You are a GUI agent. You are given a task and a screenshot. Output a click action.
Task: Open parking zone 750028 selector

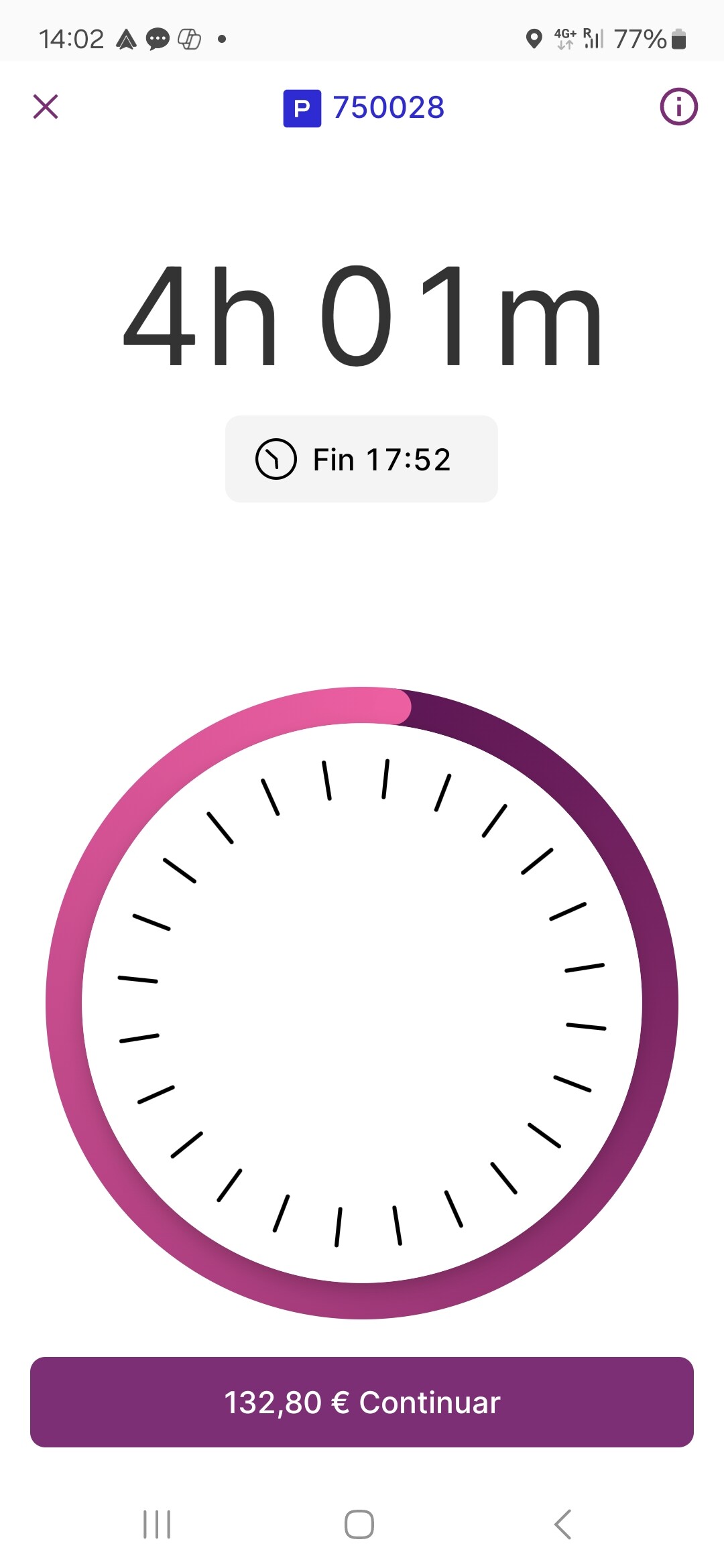pyautogui.click(x=363, y=108)
